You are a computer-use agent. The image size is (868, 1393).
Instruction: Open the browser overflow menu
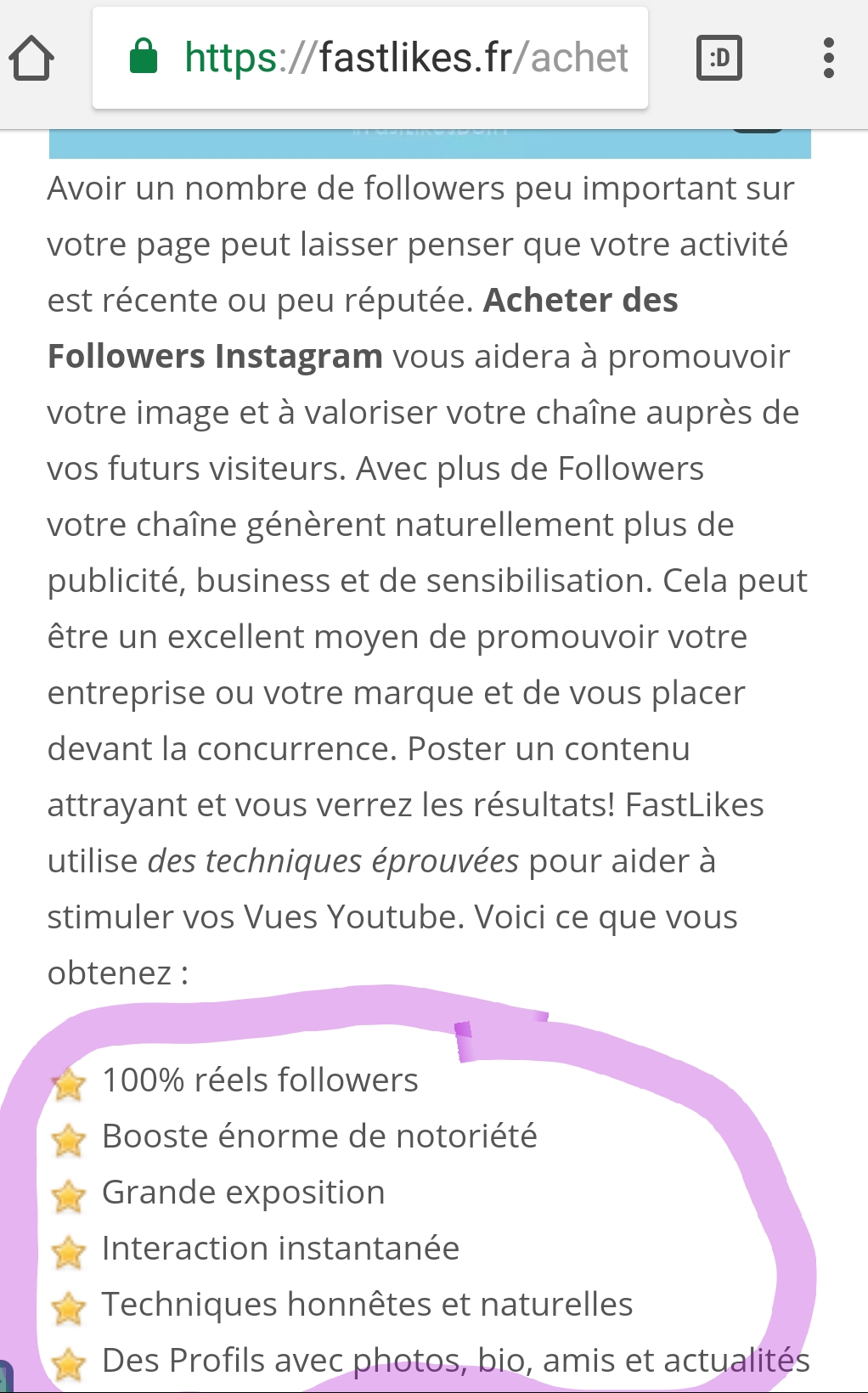tap(828, 58)
